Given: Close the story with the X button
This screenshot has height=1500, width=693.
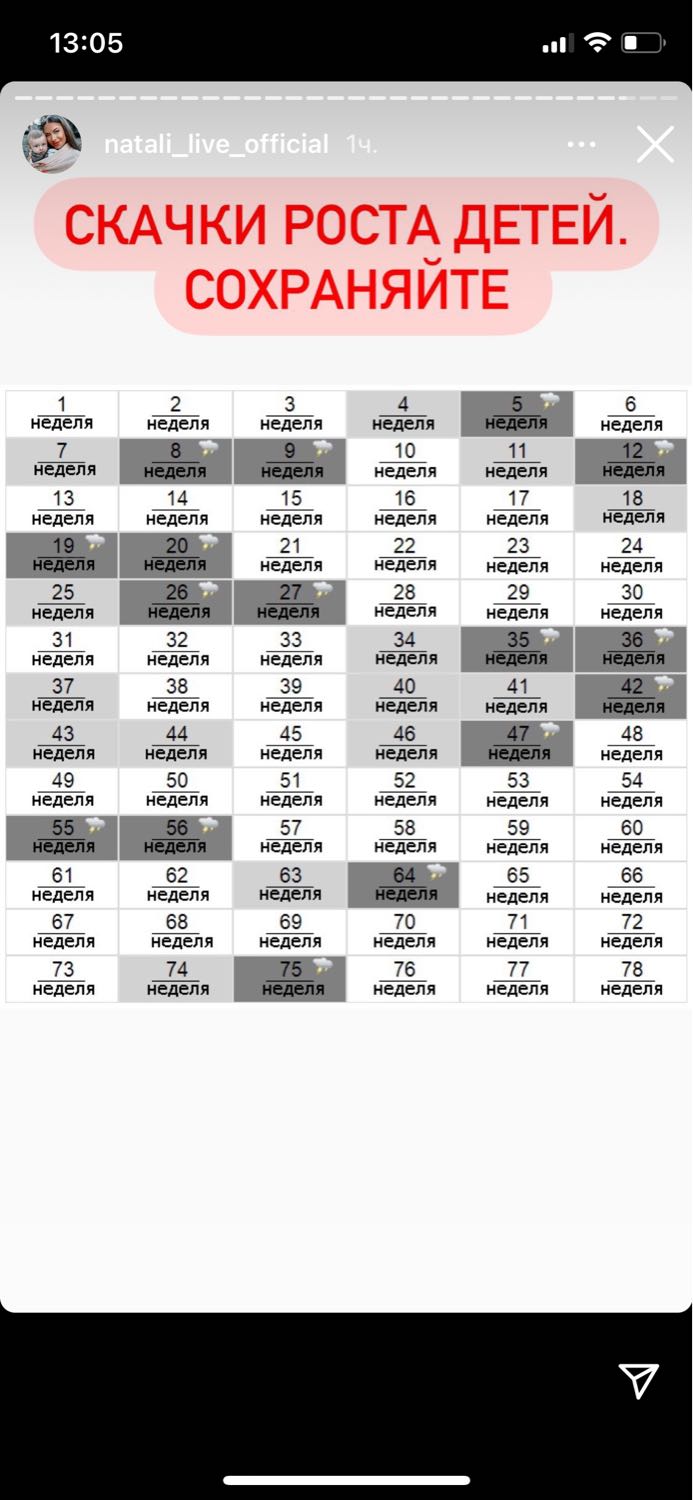Looking at the screenshot, I should point(655,145).
